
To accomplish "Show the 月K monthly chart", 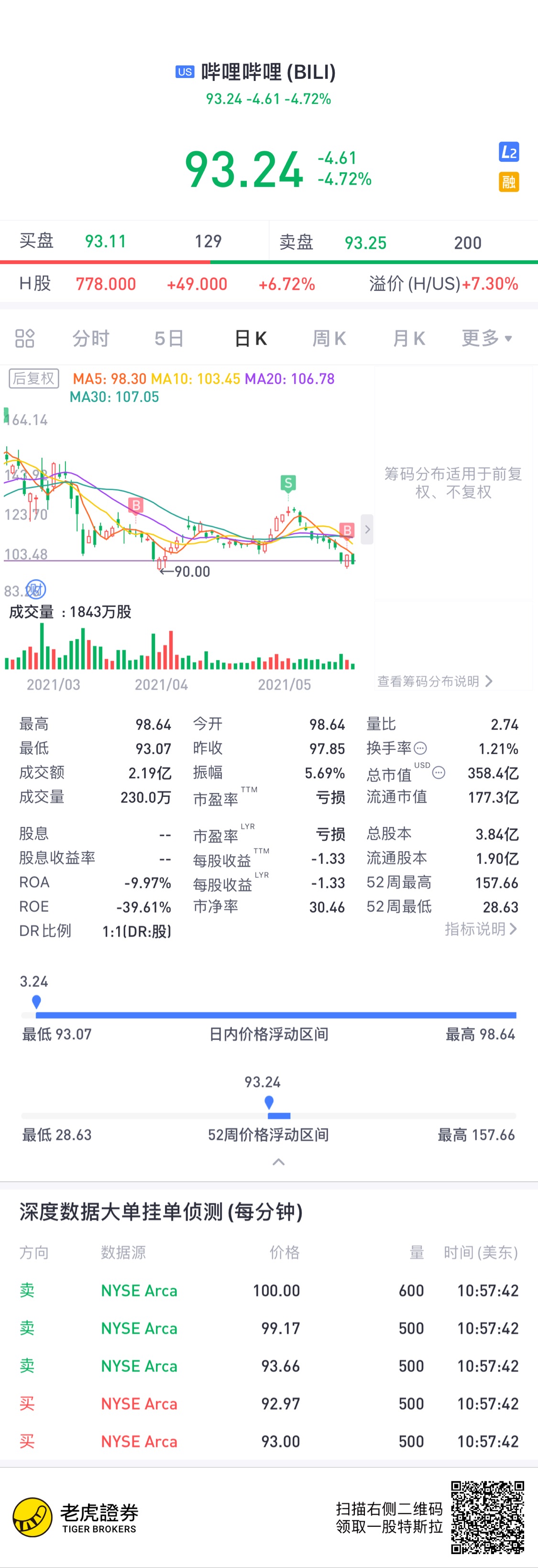I will pos(408,339).
